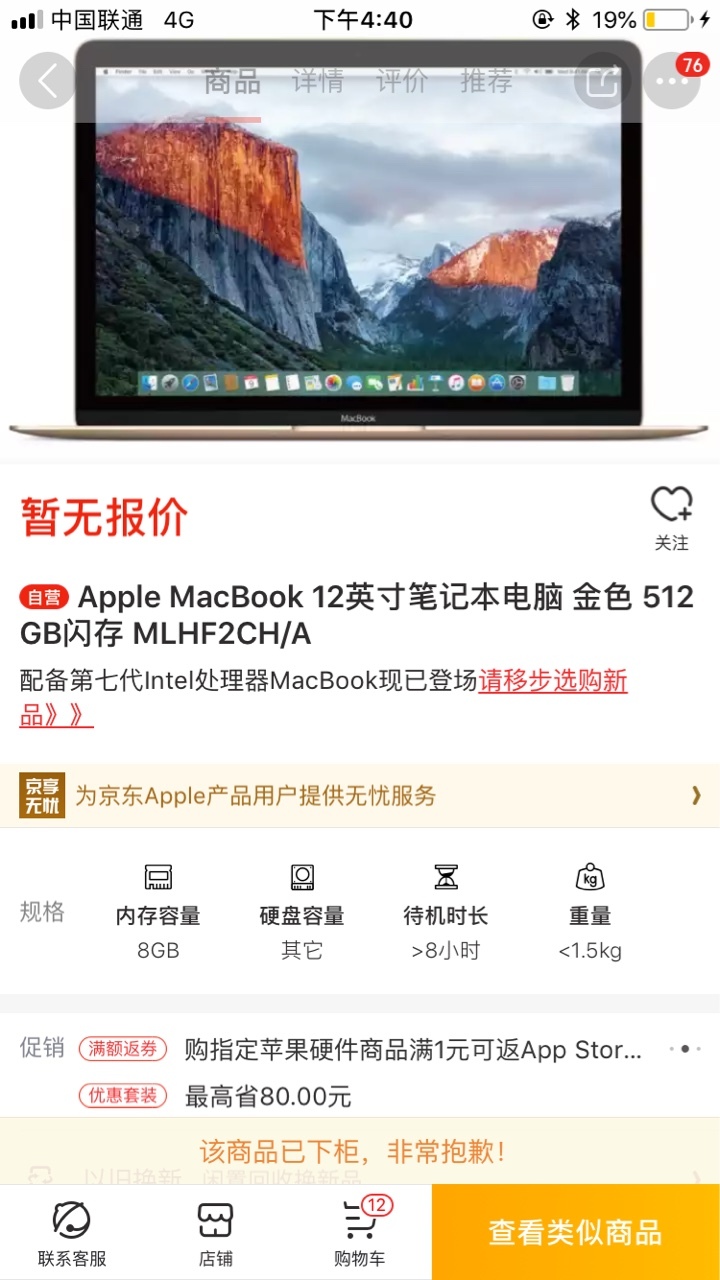The height and width of the screenshot is (1280, 720).
Task: Follow this product with the 关注 heart
Action: pyautogui.click(x=671, y=518)
